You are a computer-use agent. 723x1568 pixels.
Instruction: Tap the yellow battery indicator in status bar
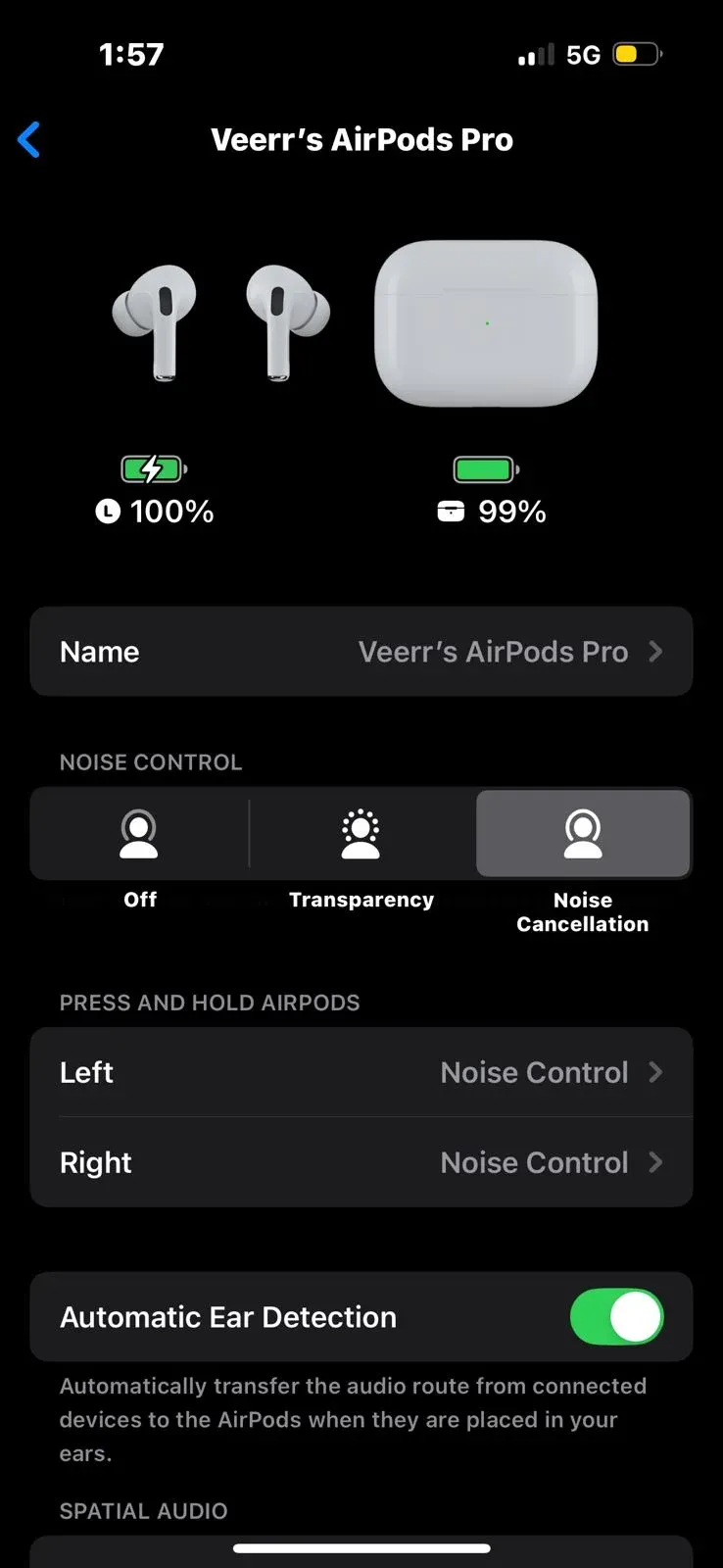click(x=637, y=54)
